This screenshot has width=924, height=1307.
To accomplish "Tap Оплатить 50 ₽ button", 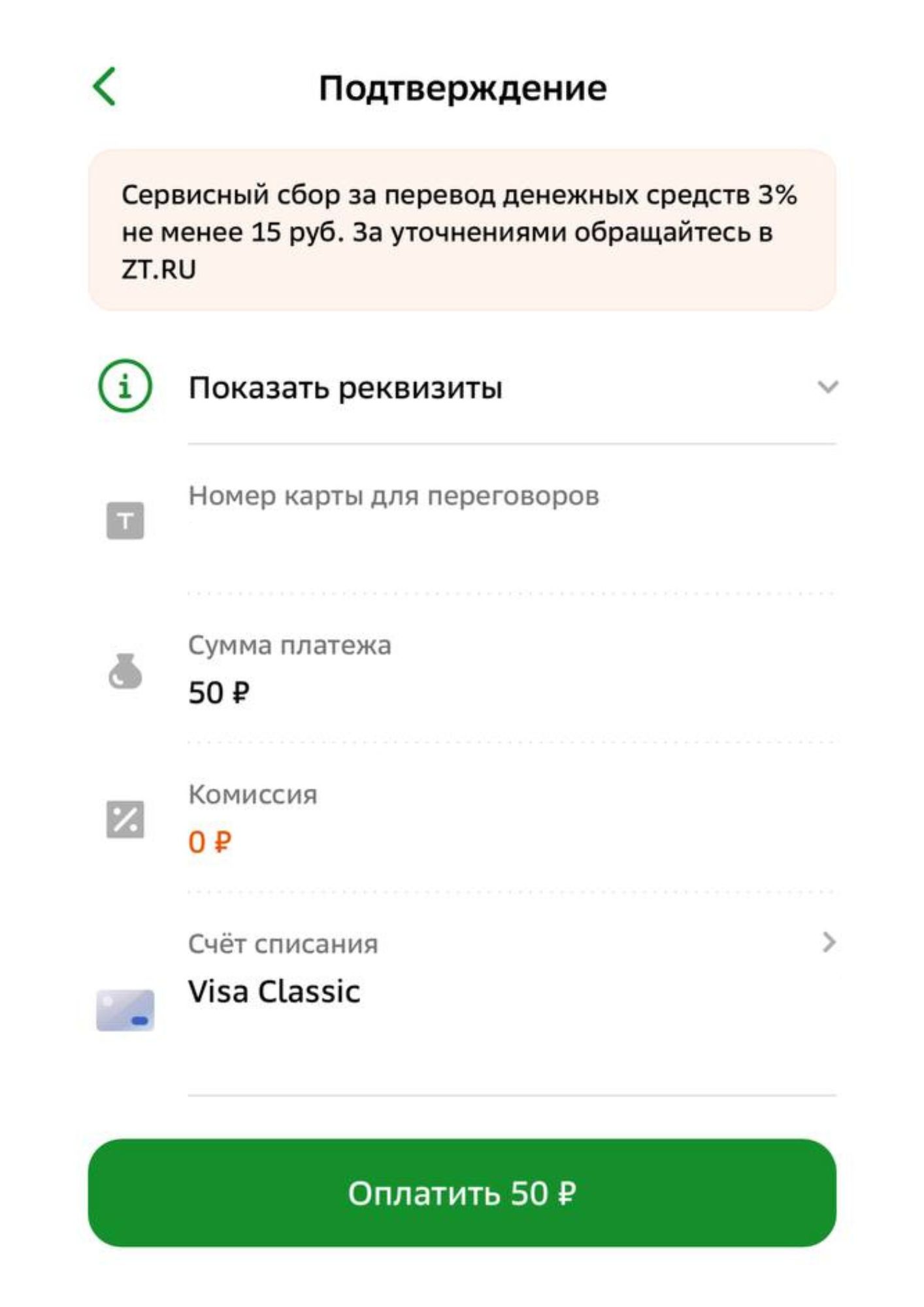I will 462,1193.
